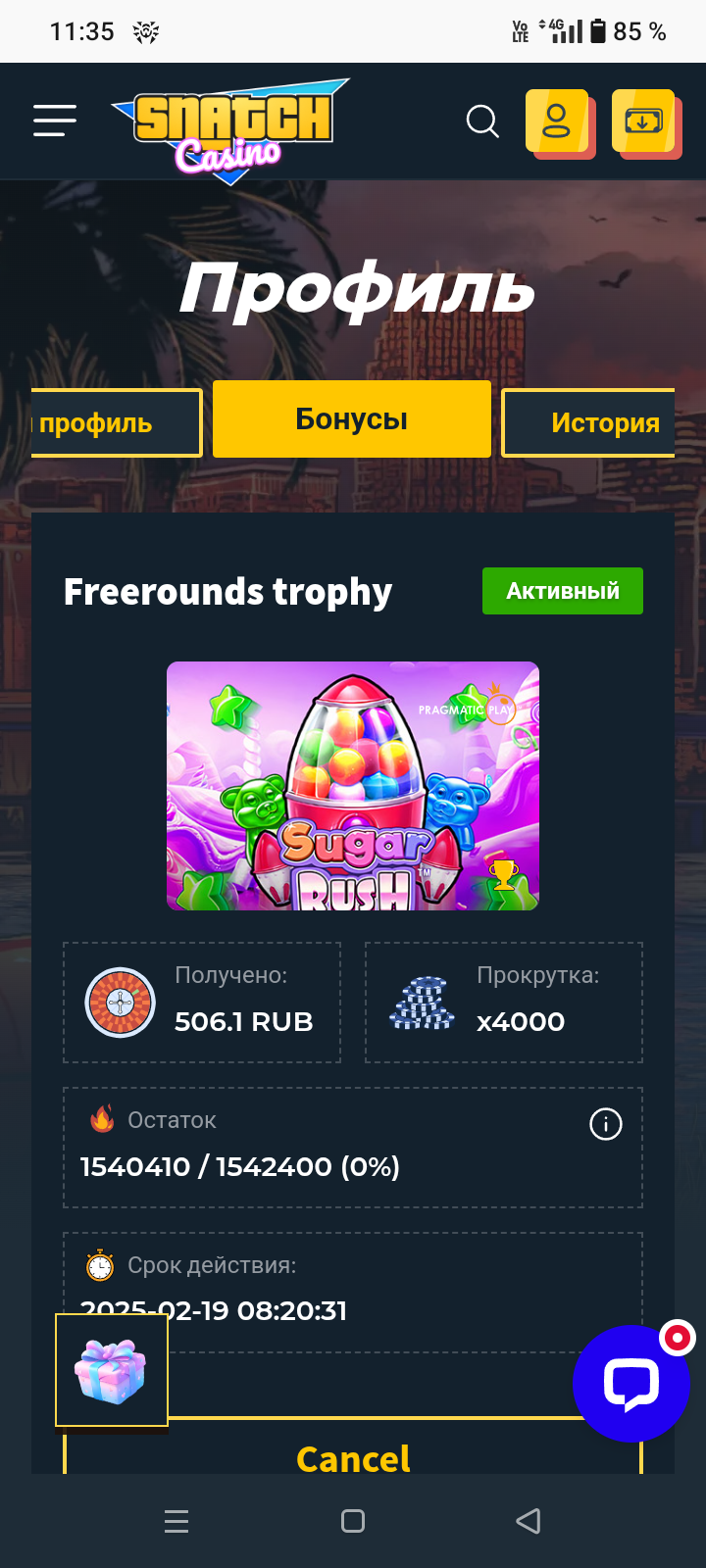Go to the system home screen

pyautogui.click(x=353, y=1521)
